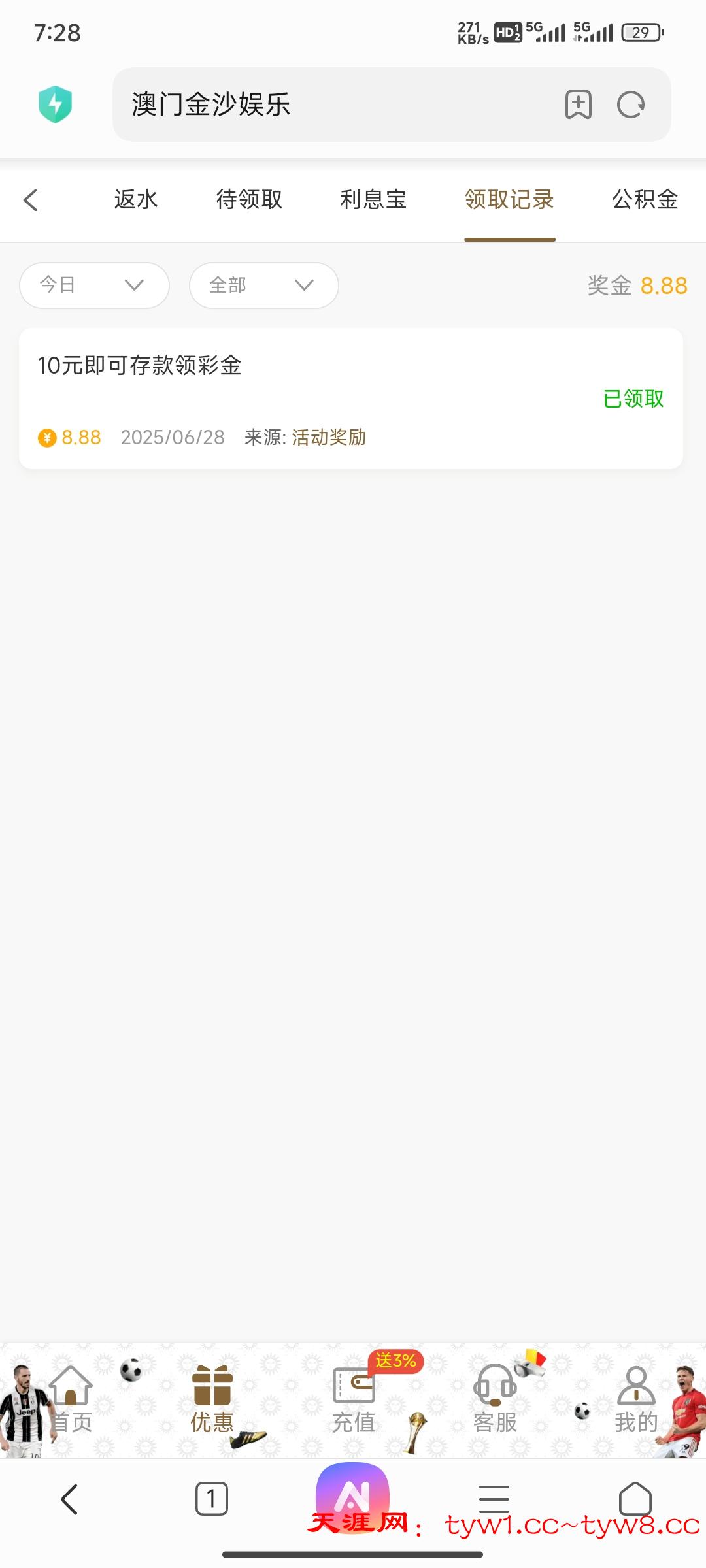Bookmark this page

(578, 105)
